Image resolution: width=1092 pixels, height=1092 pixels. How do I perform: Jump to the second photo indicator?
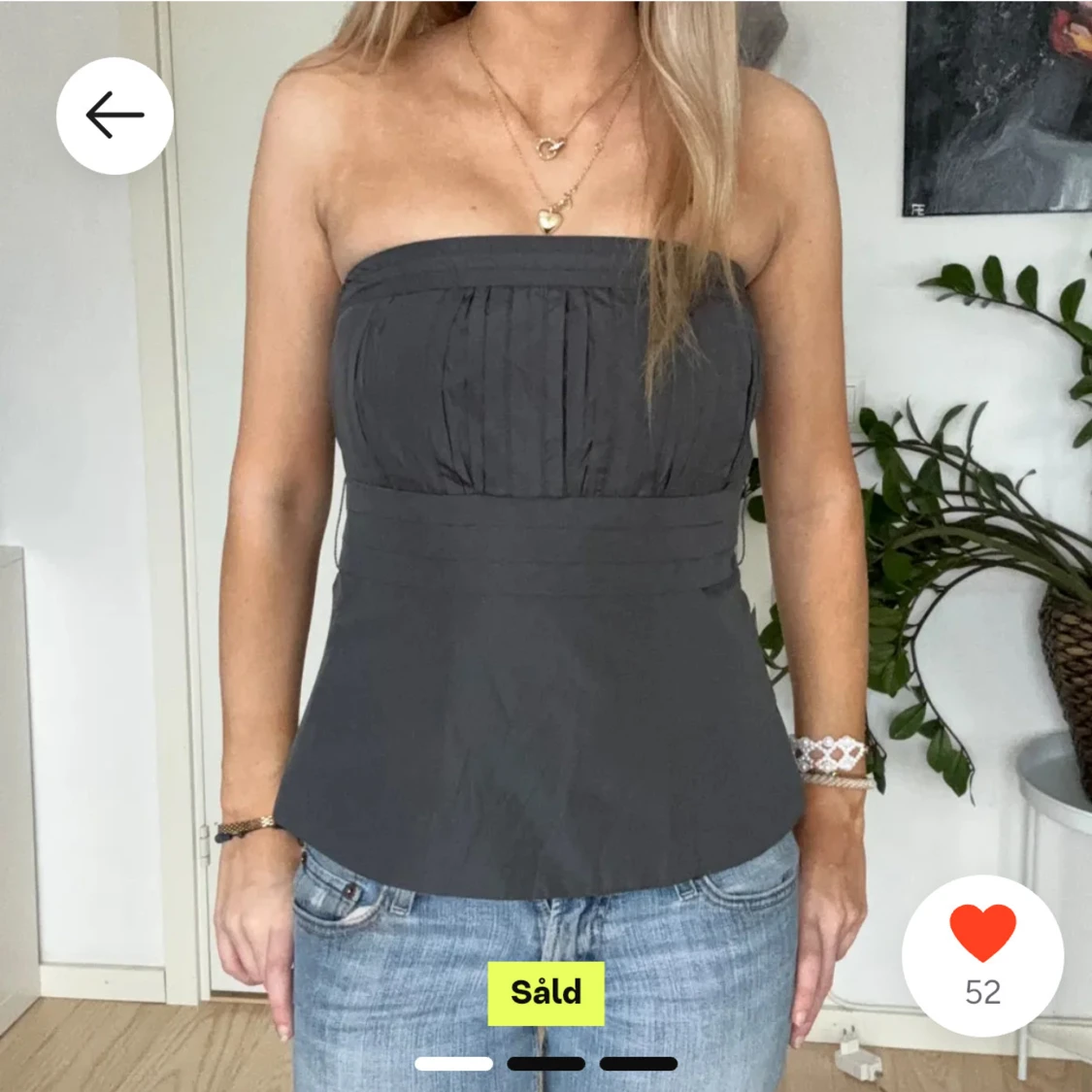click(546, 1064)
